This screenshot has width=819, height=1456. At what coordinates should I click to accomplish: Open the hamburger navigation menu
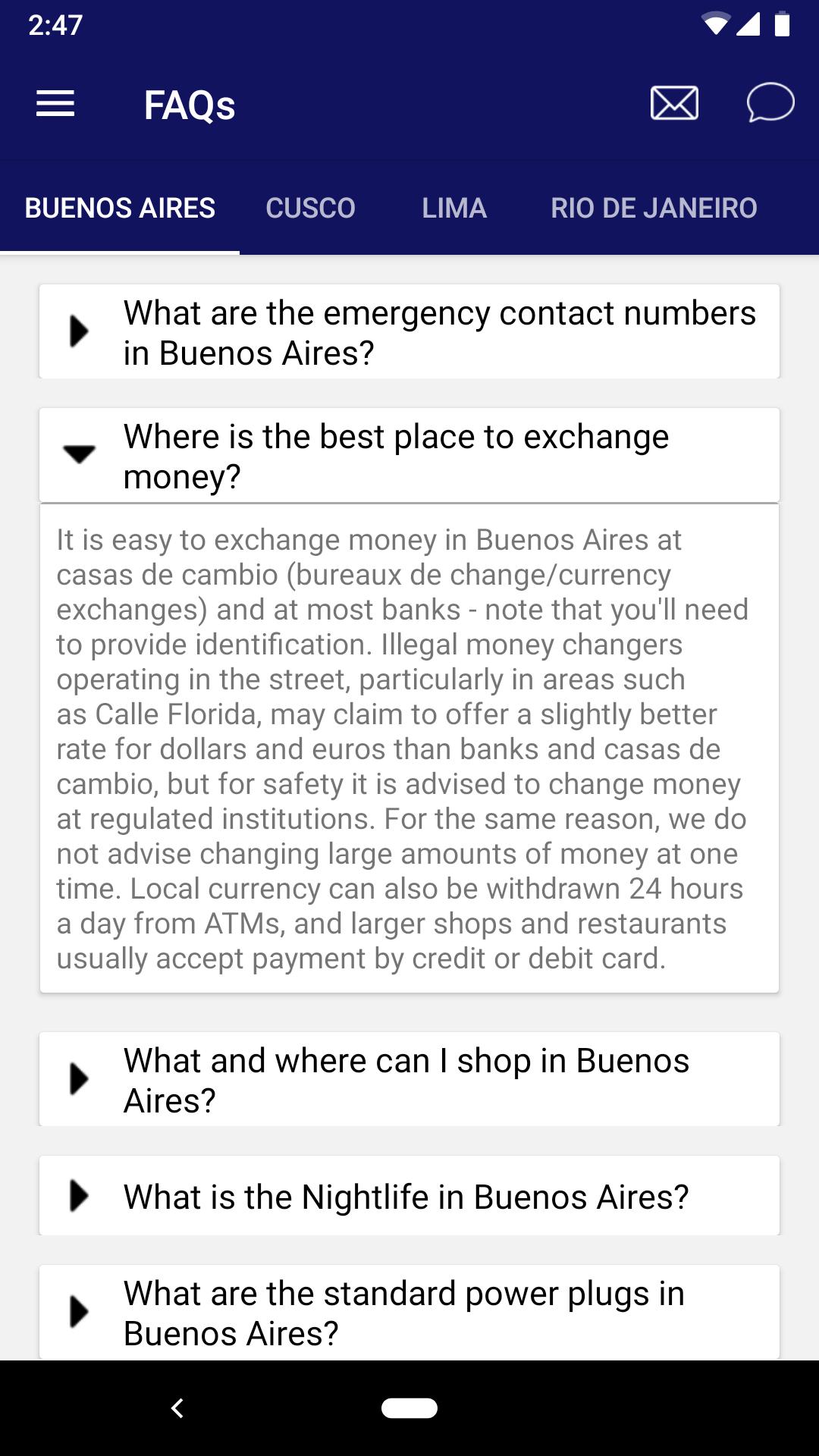(x=55, y=104)
